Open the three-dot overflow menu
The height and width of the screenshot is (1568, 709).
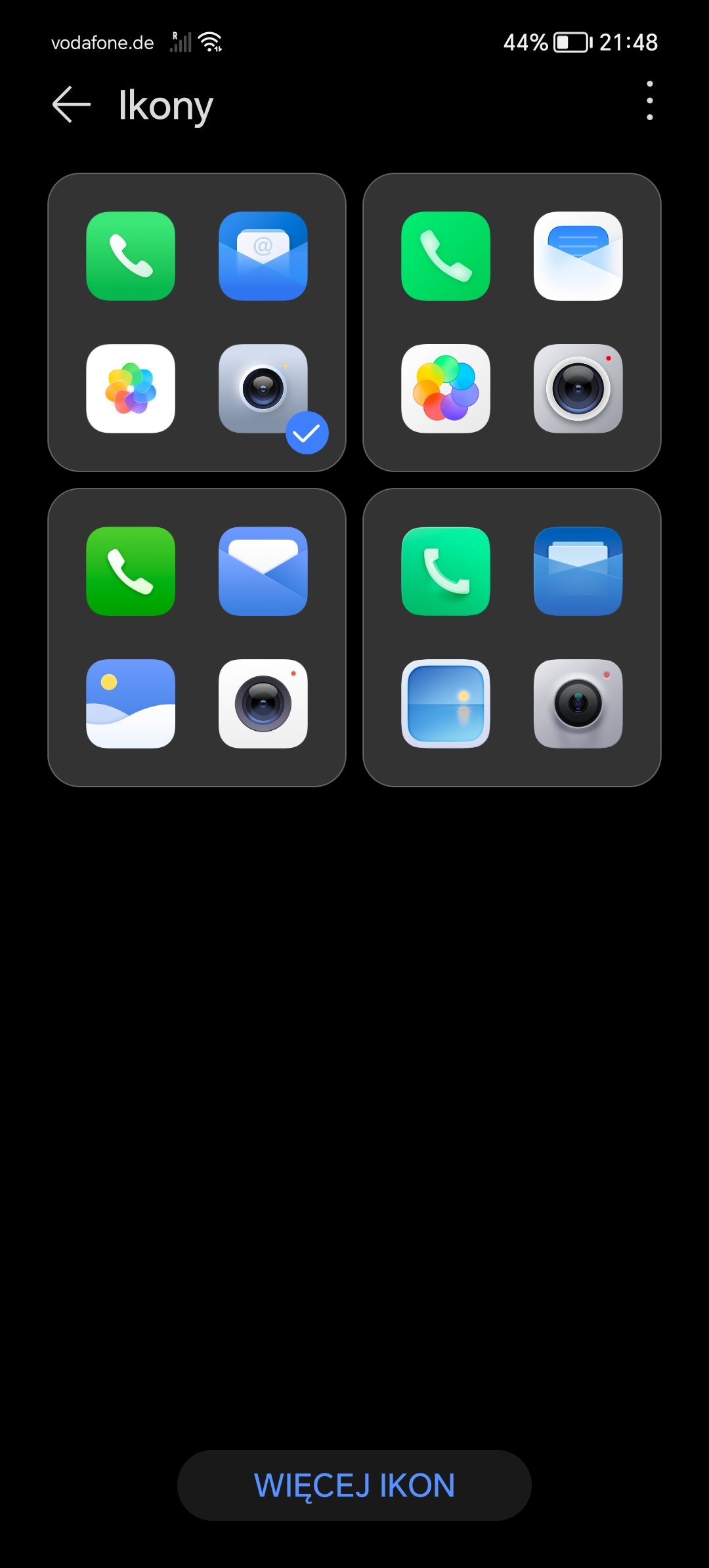point(649,100)
